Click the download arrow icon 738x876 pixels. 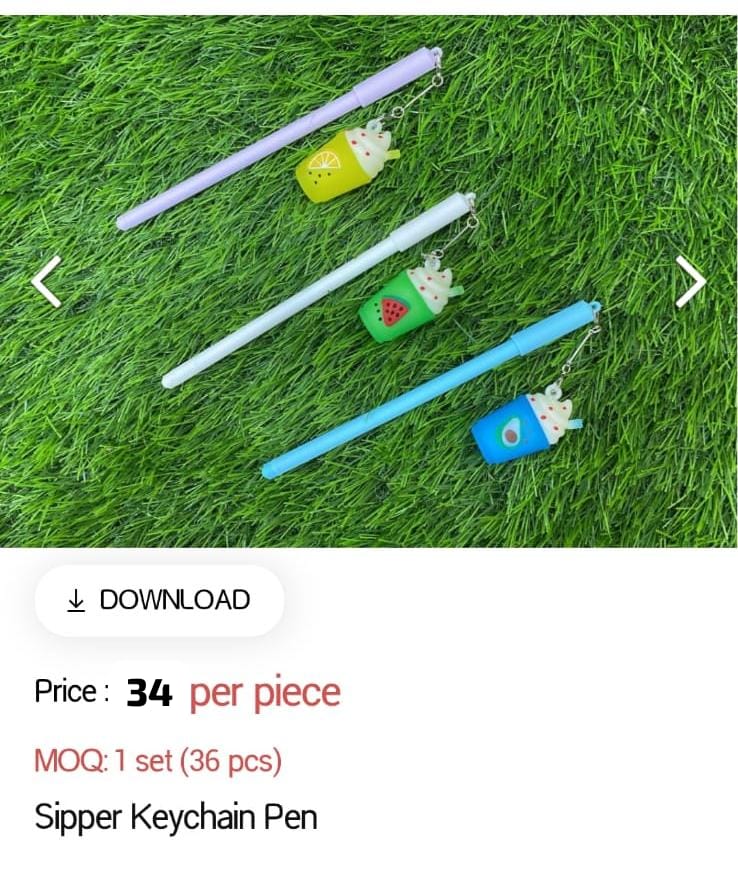click(76, 600)
